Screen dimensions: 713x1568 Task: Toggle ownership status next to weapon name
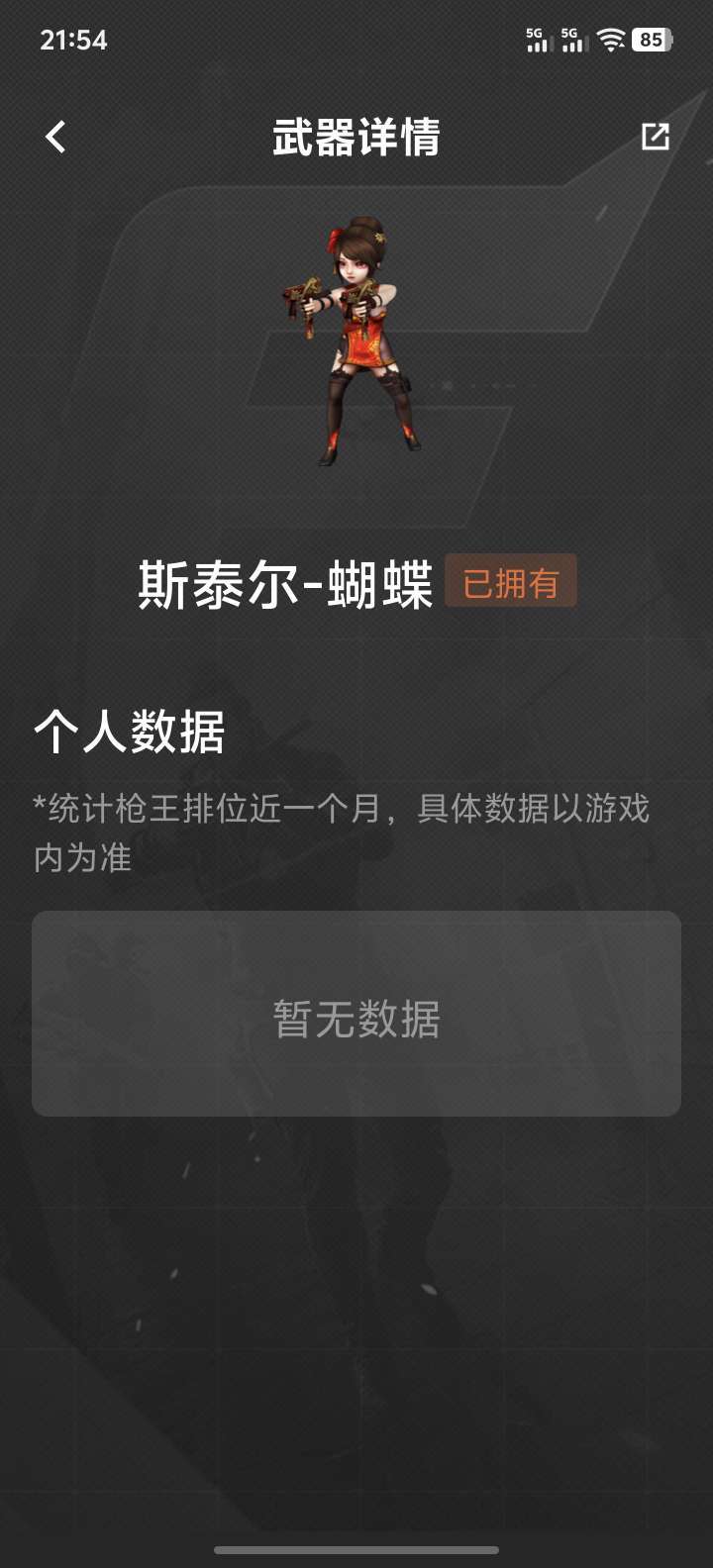coord(511,583)
